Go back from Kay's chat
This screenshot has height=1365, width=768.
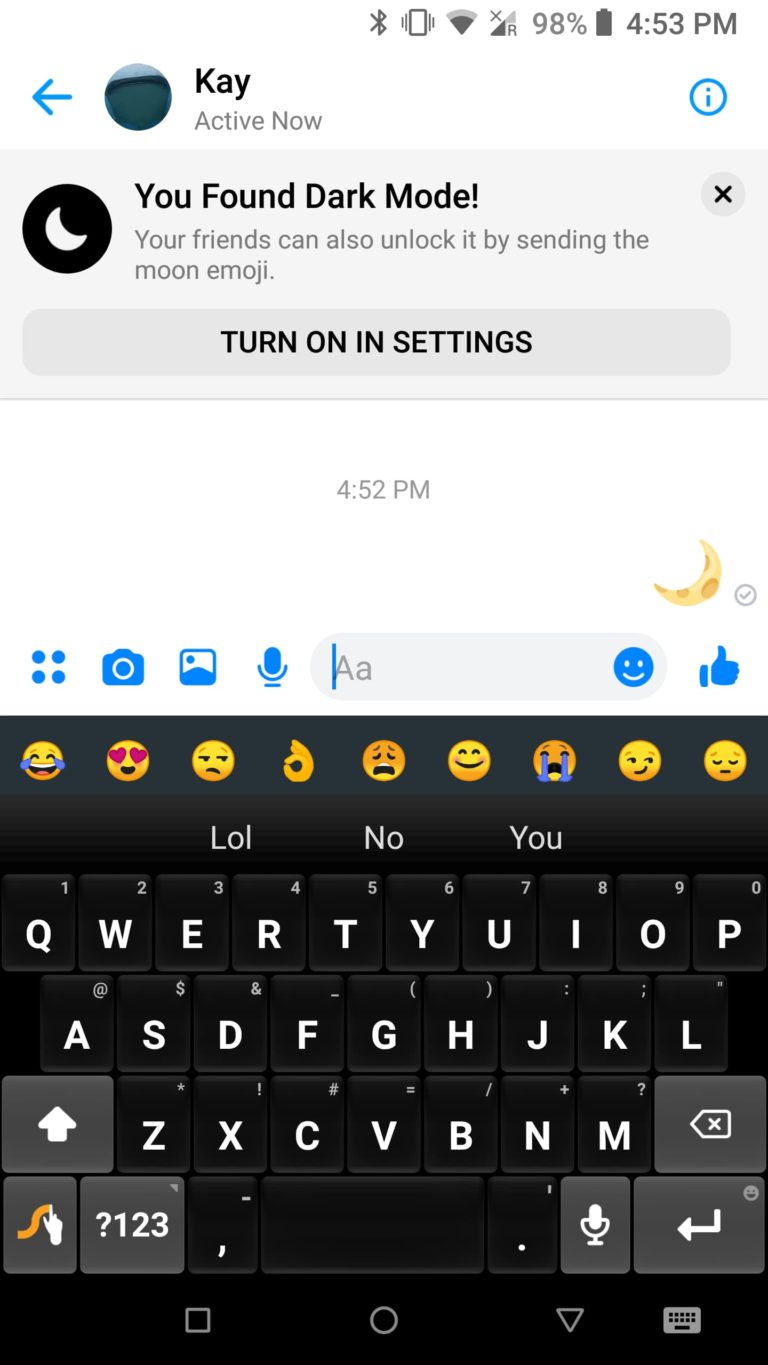pos(52,97)
